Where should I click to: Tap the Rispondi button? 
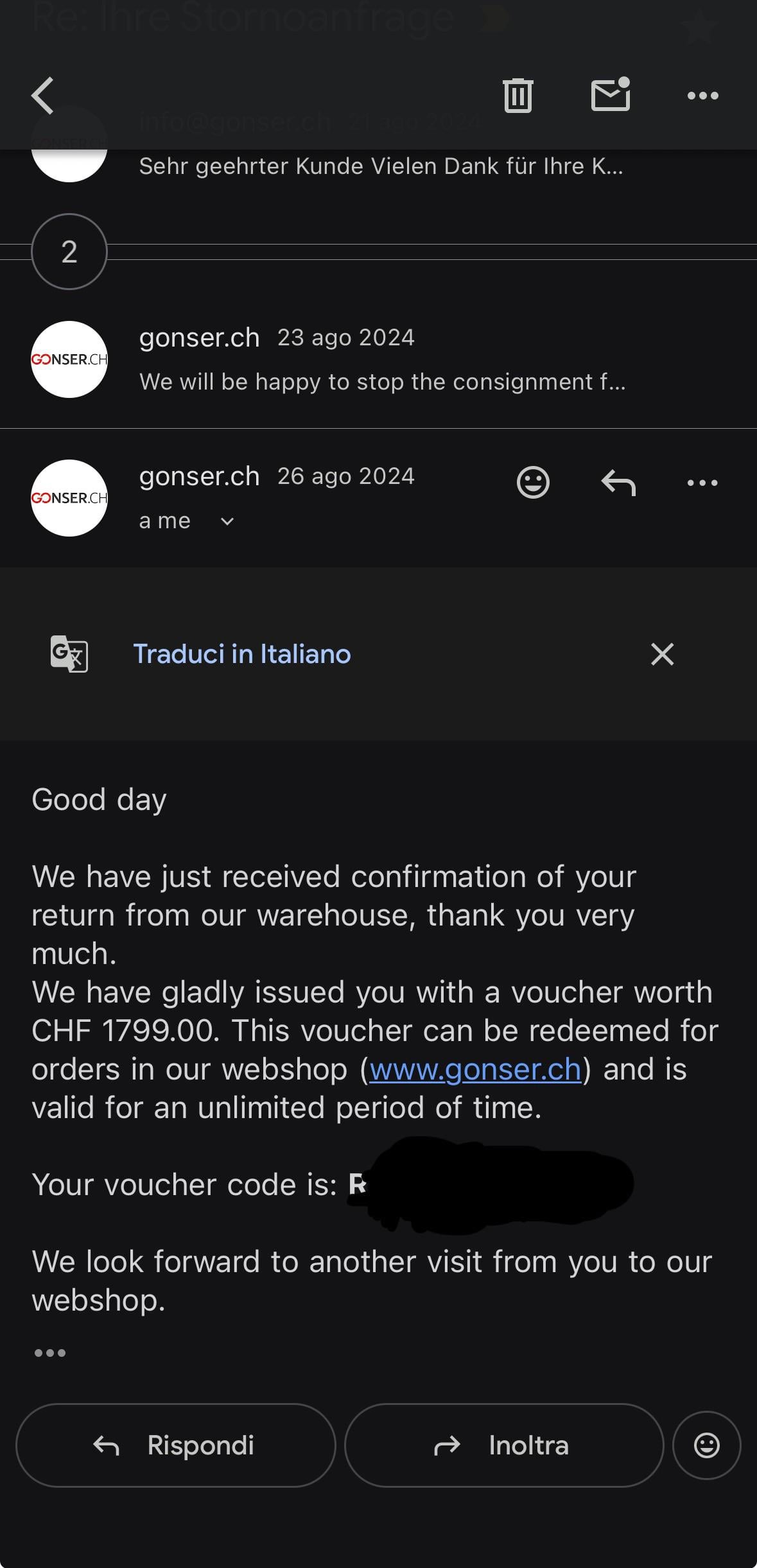[x=176, y=1445]
